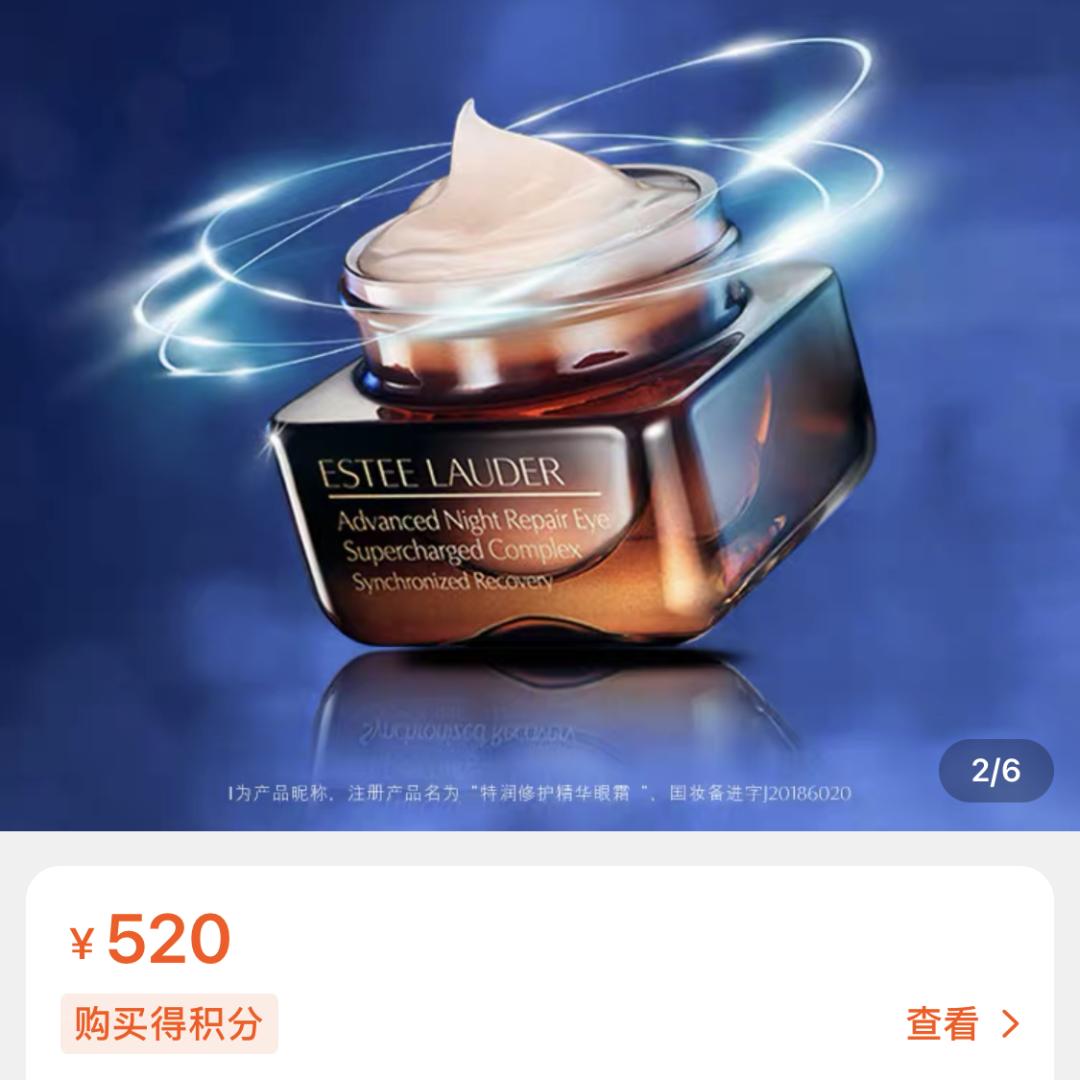Open the Estee Lauder product image
This screenshot has height=1080, width=1080.
540,415
